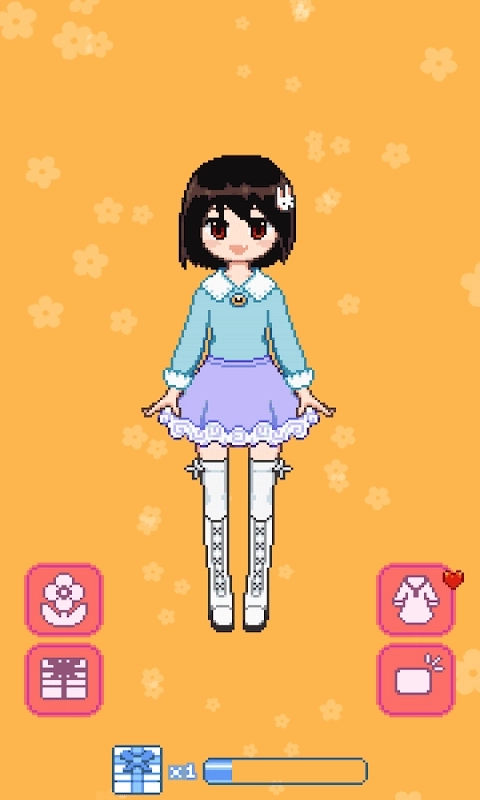Open the pink gift box button
This screenshot has height=800, width=480.
64,680
